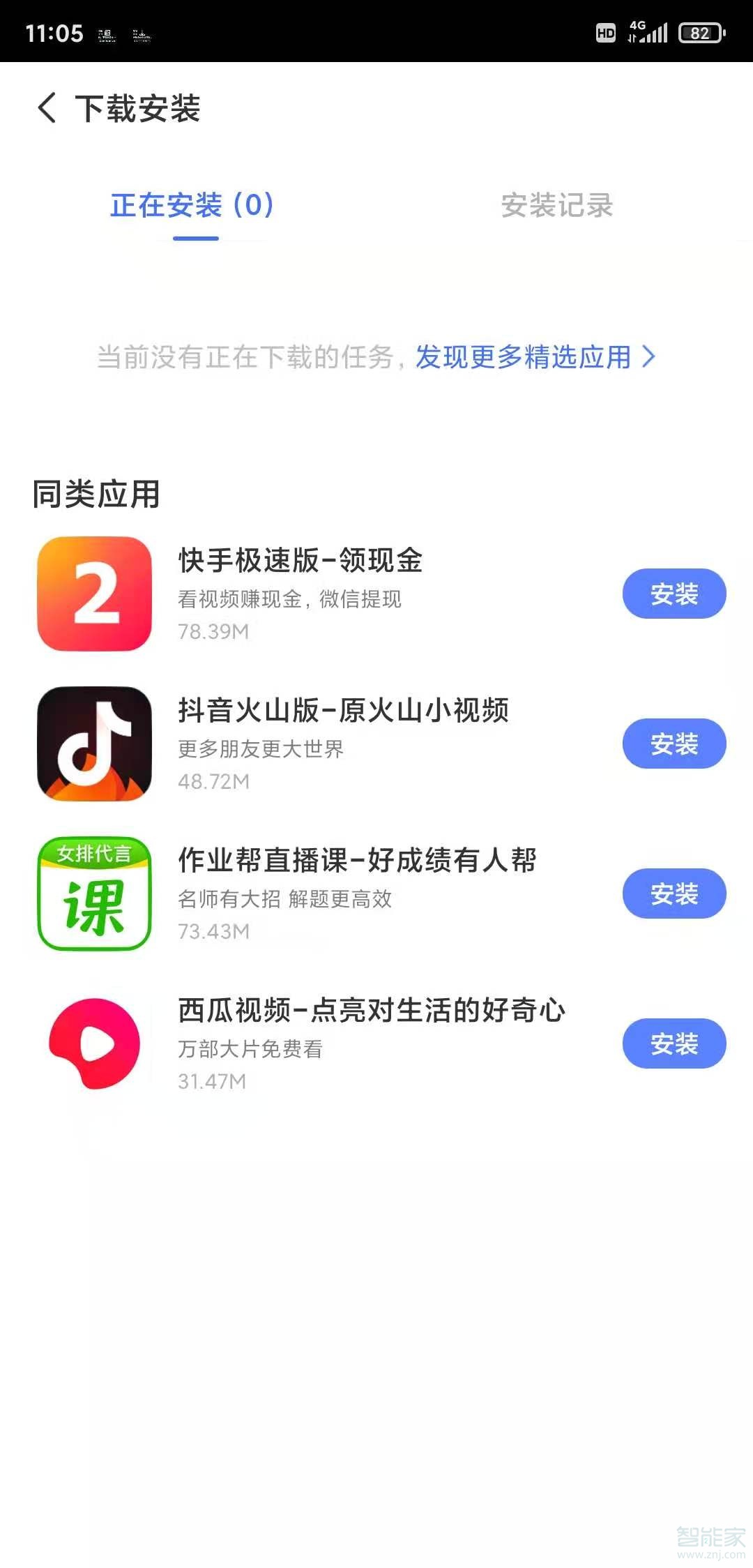Open the 作业帮直播课 app icon

(94, 894)
